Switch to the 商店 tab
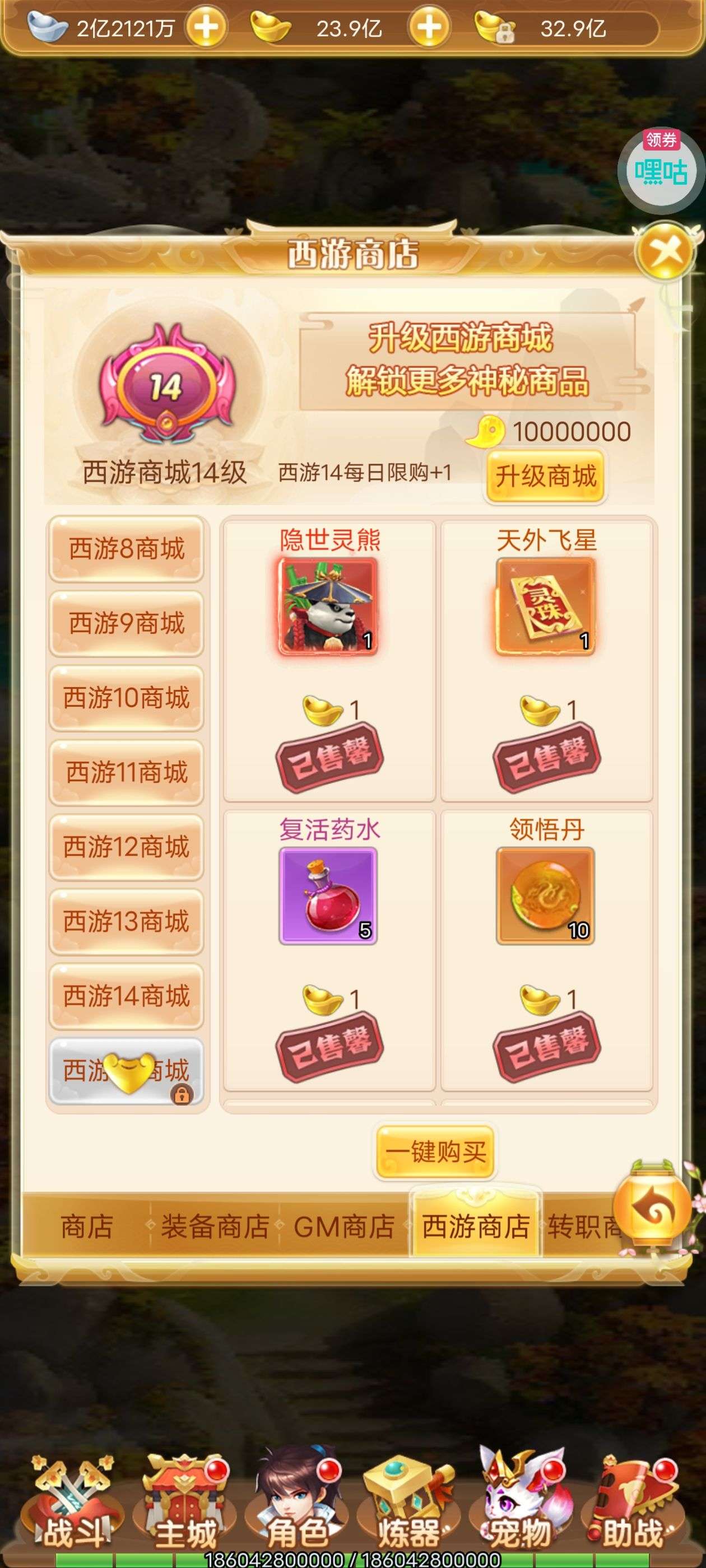 click(86, 1226)
